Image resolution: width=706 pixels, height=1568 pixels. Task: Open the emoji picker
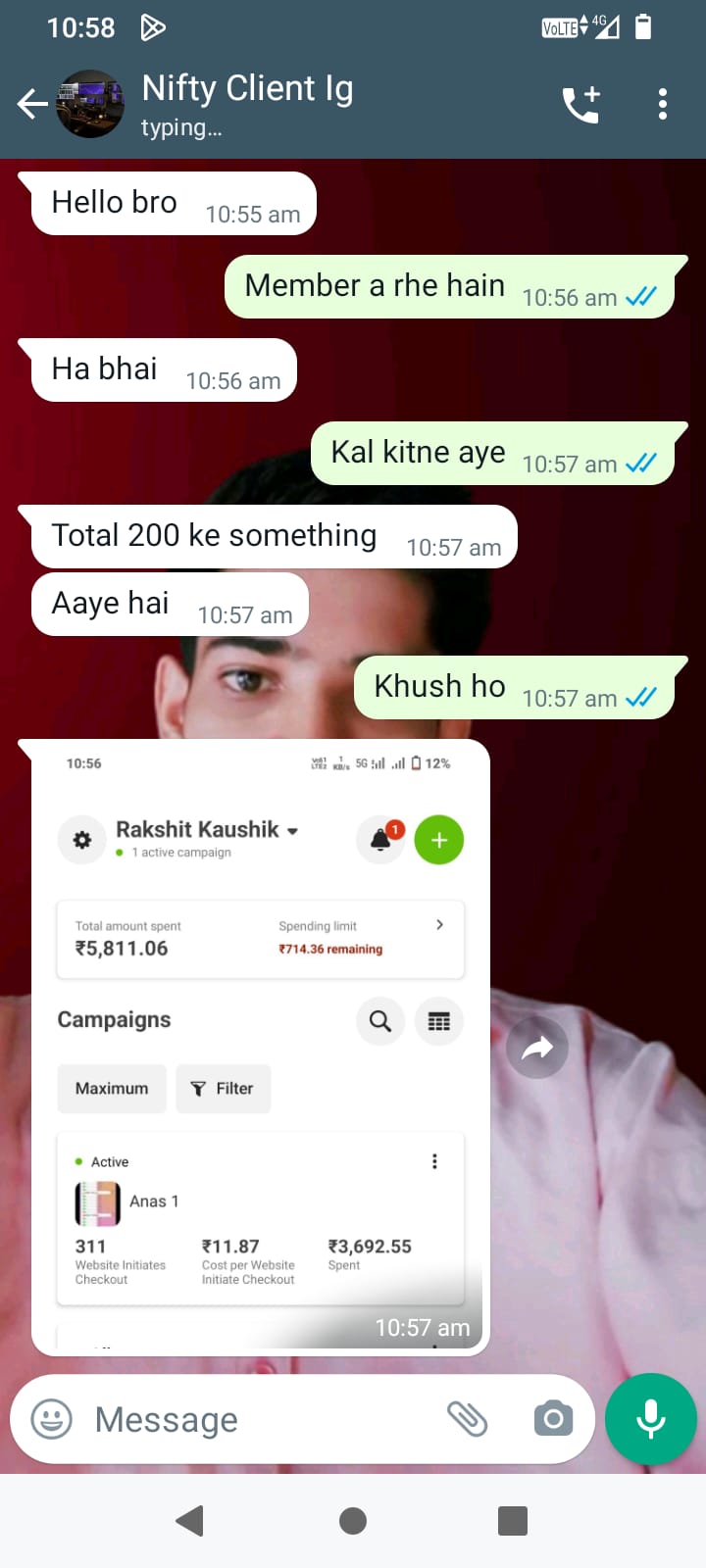tap(52, 1419)
